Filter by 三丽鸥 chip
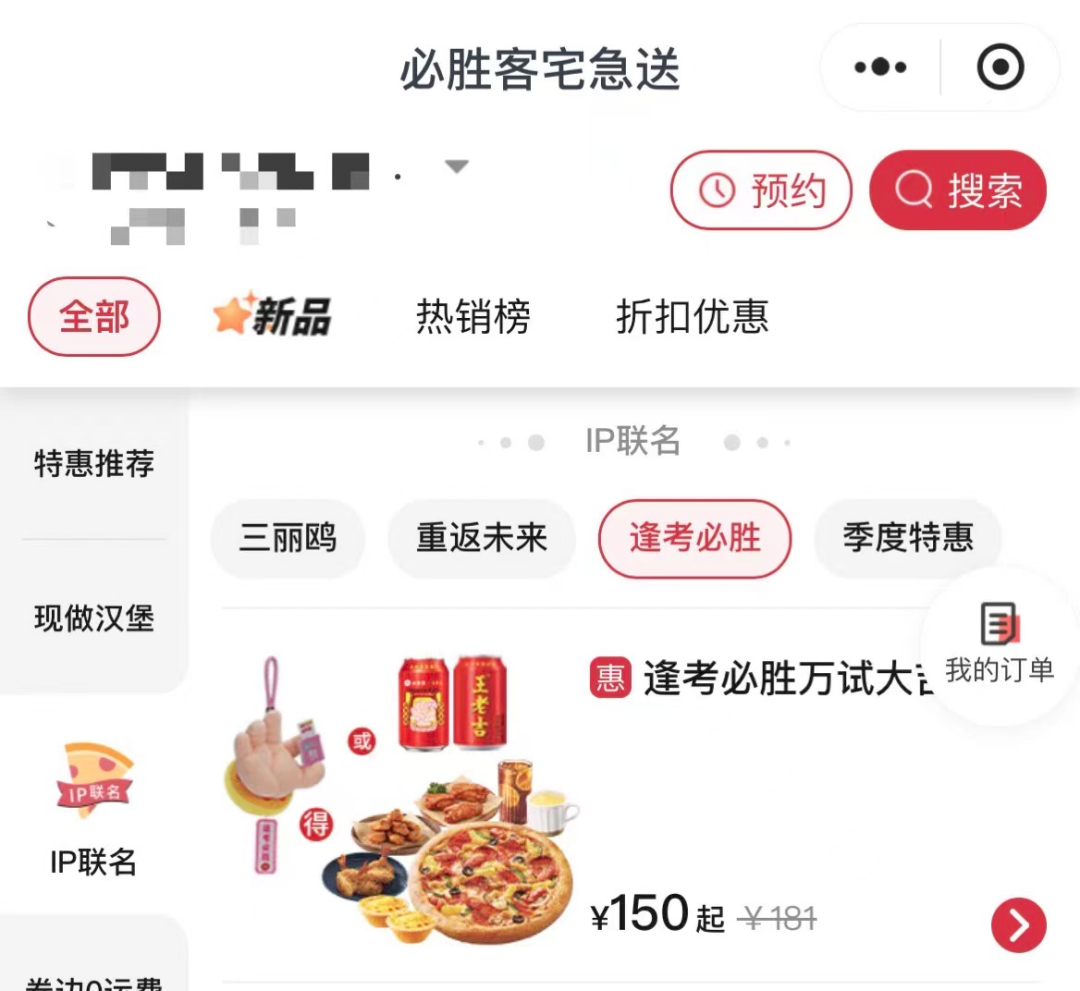1080x991 pixels. click(x=288, y=538)
